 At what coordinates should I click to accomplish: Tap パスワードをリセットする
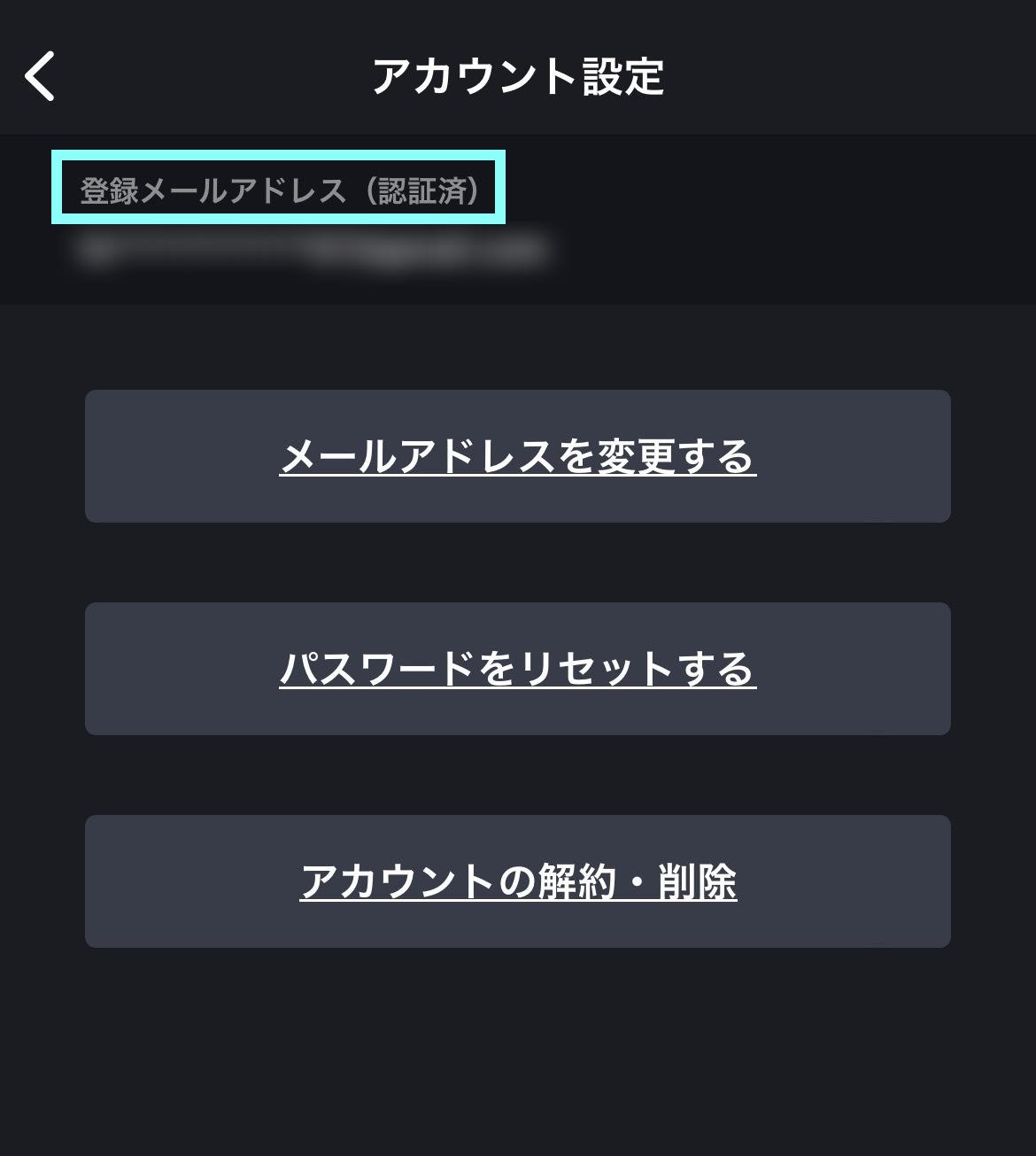click(517, 669)
